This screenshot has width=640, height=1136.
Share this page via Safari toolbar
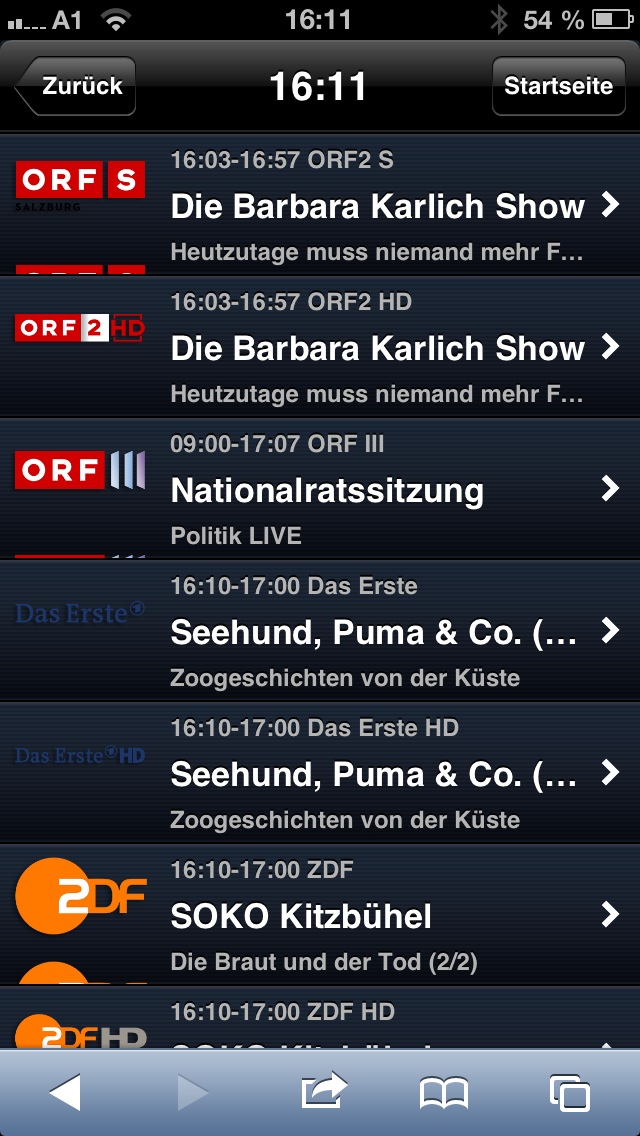coord(324,1092)
